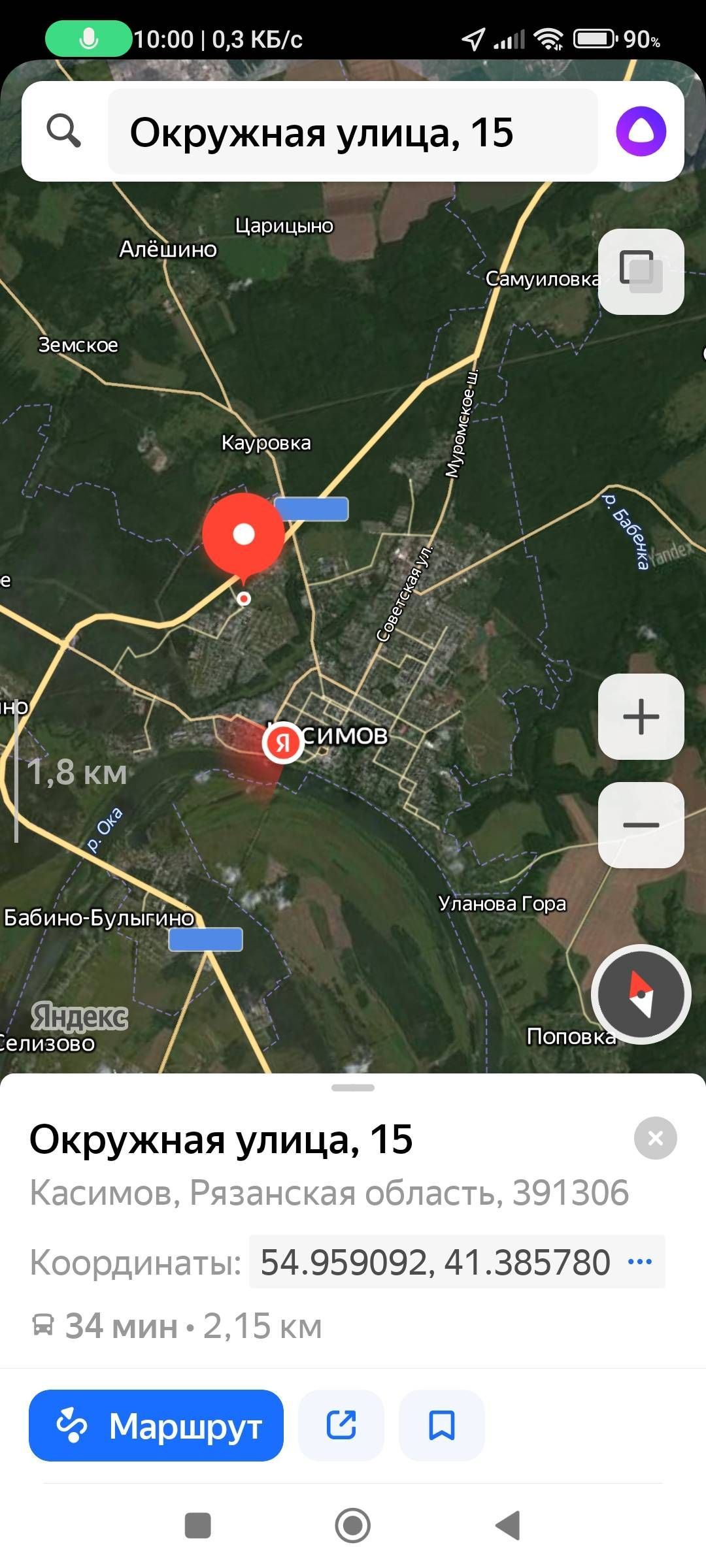Tap the compass to reset orientation
706x1568 pixels.
click(641, 994)
